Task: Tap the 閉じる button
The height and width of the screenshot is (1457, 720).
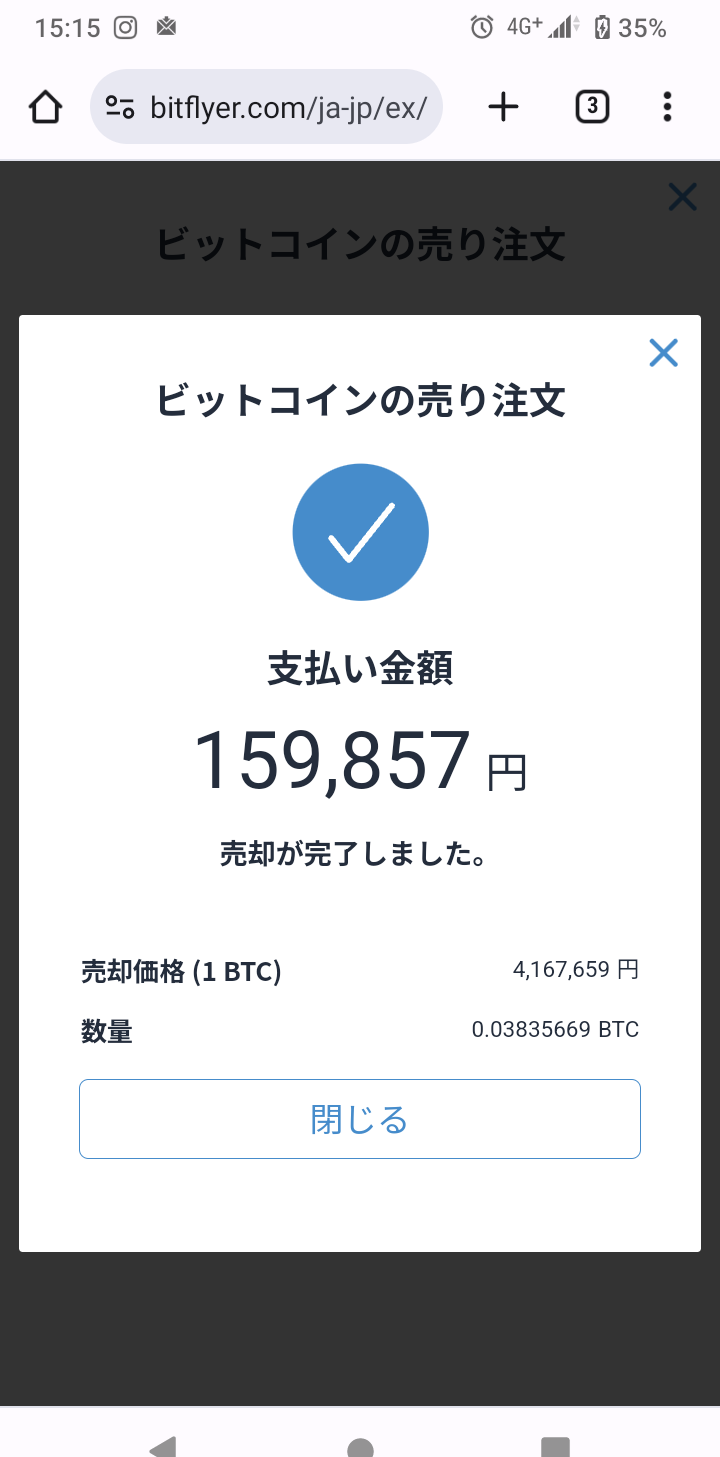Action: 359,1119
